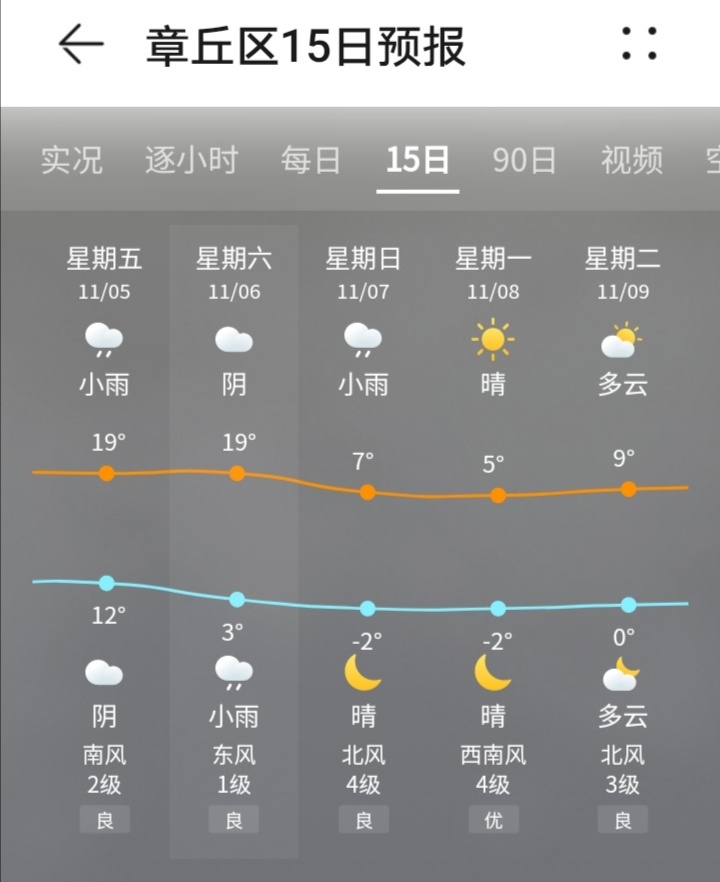Open the four-dot overflow menu
Image resolution: width=720 pixels, height=882 pixels.
point(639,44)
